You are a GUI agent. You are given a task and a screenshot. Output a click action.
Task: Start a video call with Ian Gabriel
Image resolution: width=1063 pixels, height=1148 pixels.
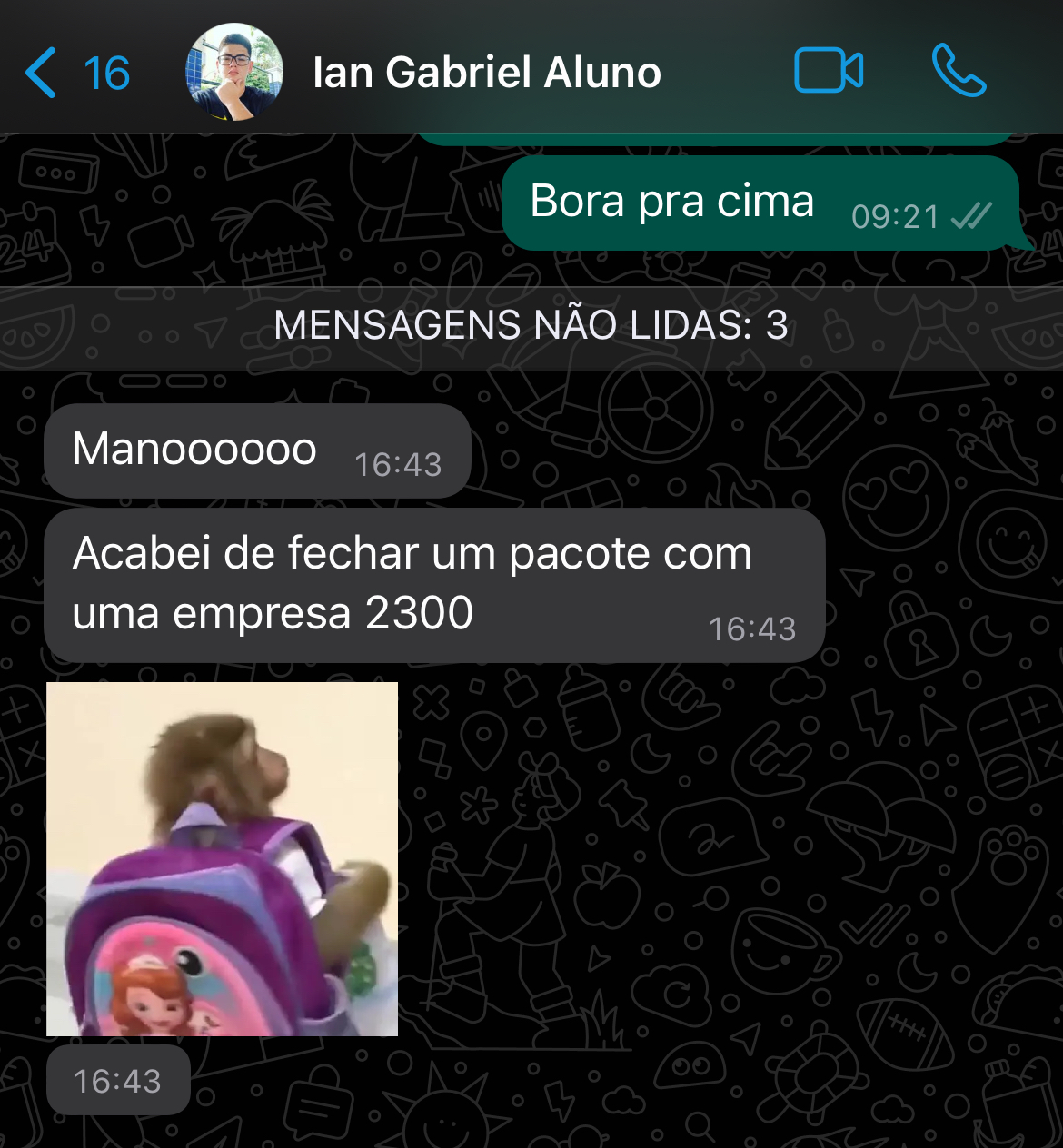click(x=828, y=71)
